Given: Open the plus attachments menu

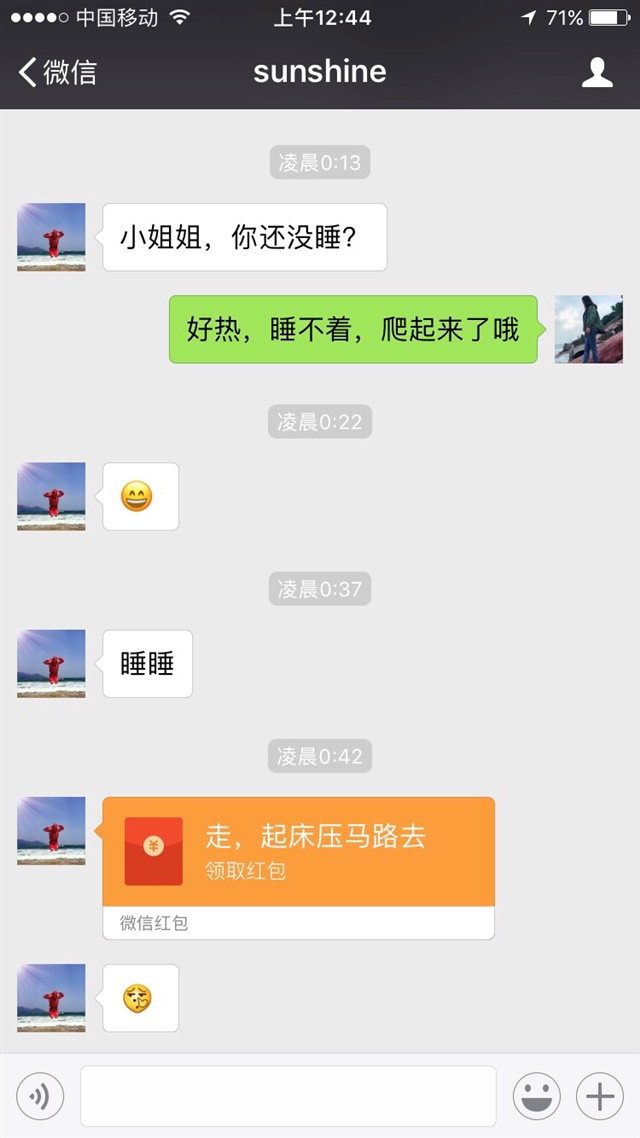Looking at the screenshot, I should tap(600, 1097).
